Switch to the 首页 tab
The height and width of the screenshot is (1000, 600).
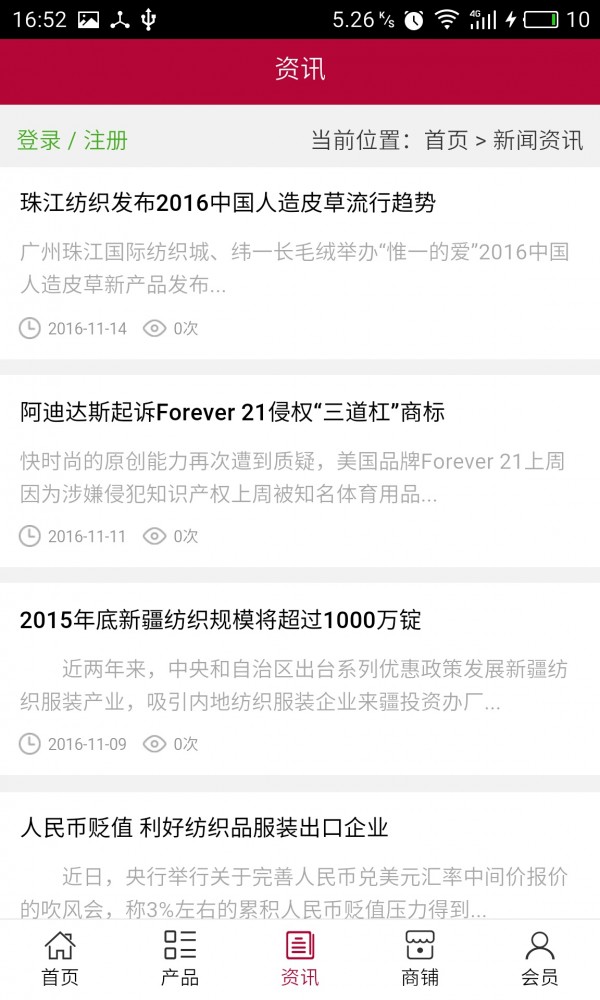60,958
